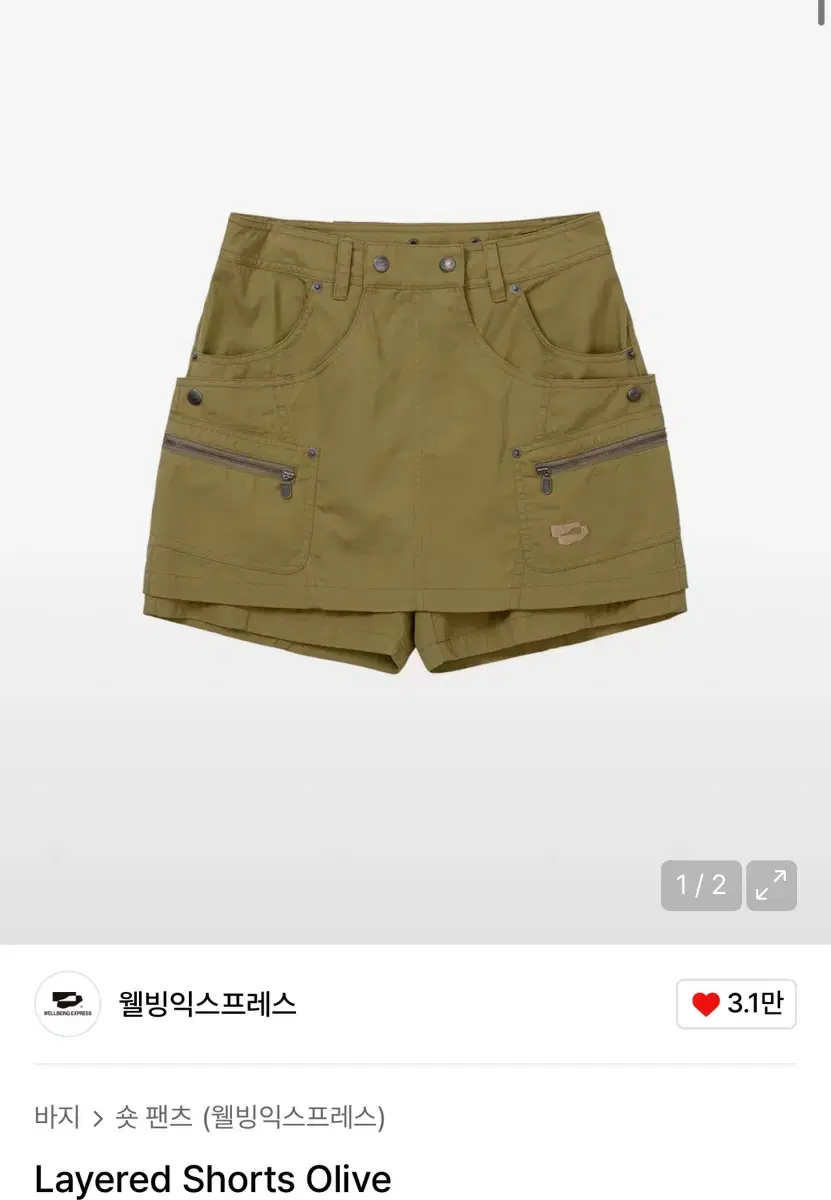Viewport: 831px width, 1200px height.
Task: Open the 바지 category breadcrumb
Action: coord(56,1118)
